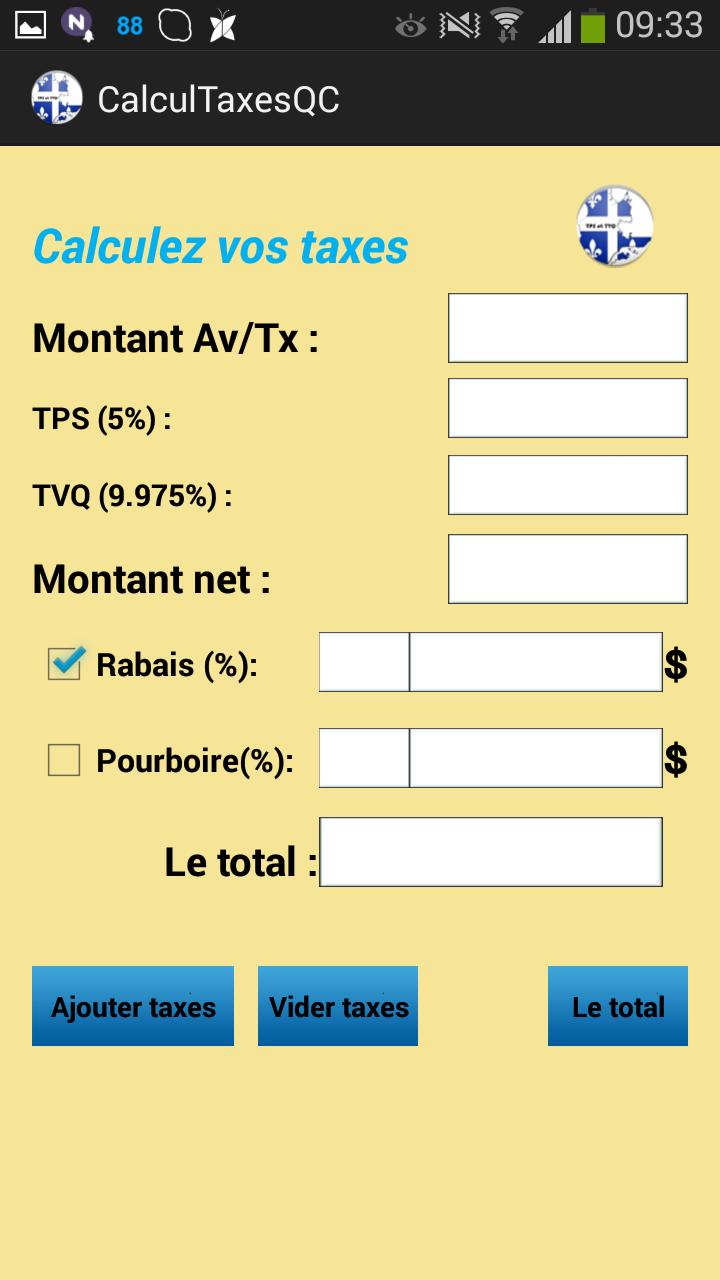Tap the Ajouter taxes button

[x=133, y=1006]
